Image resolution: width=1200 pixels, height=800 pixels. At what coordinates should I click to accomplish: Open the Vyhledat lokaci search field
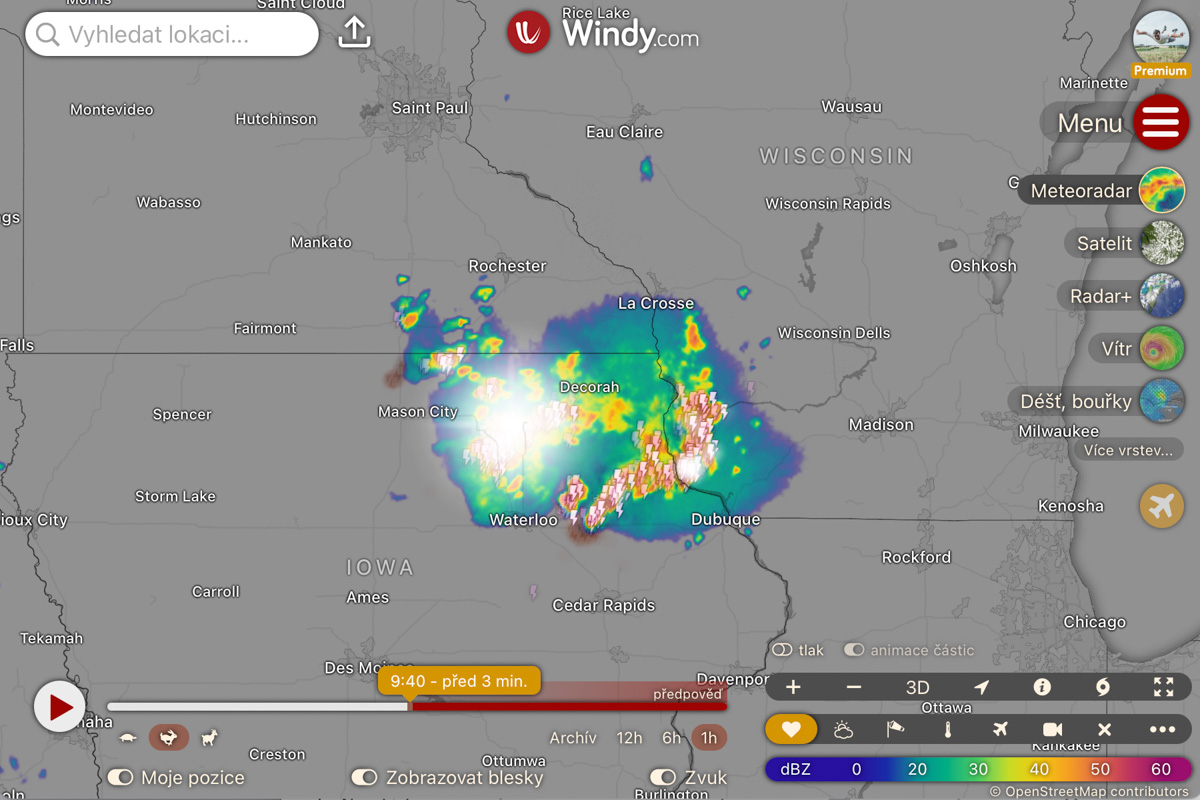point(172,35)
